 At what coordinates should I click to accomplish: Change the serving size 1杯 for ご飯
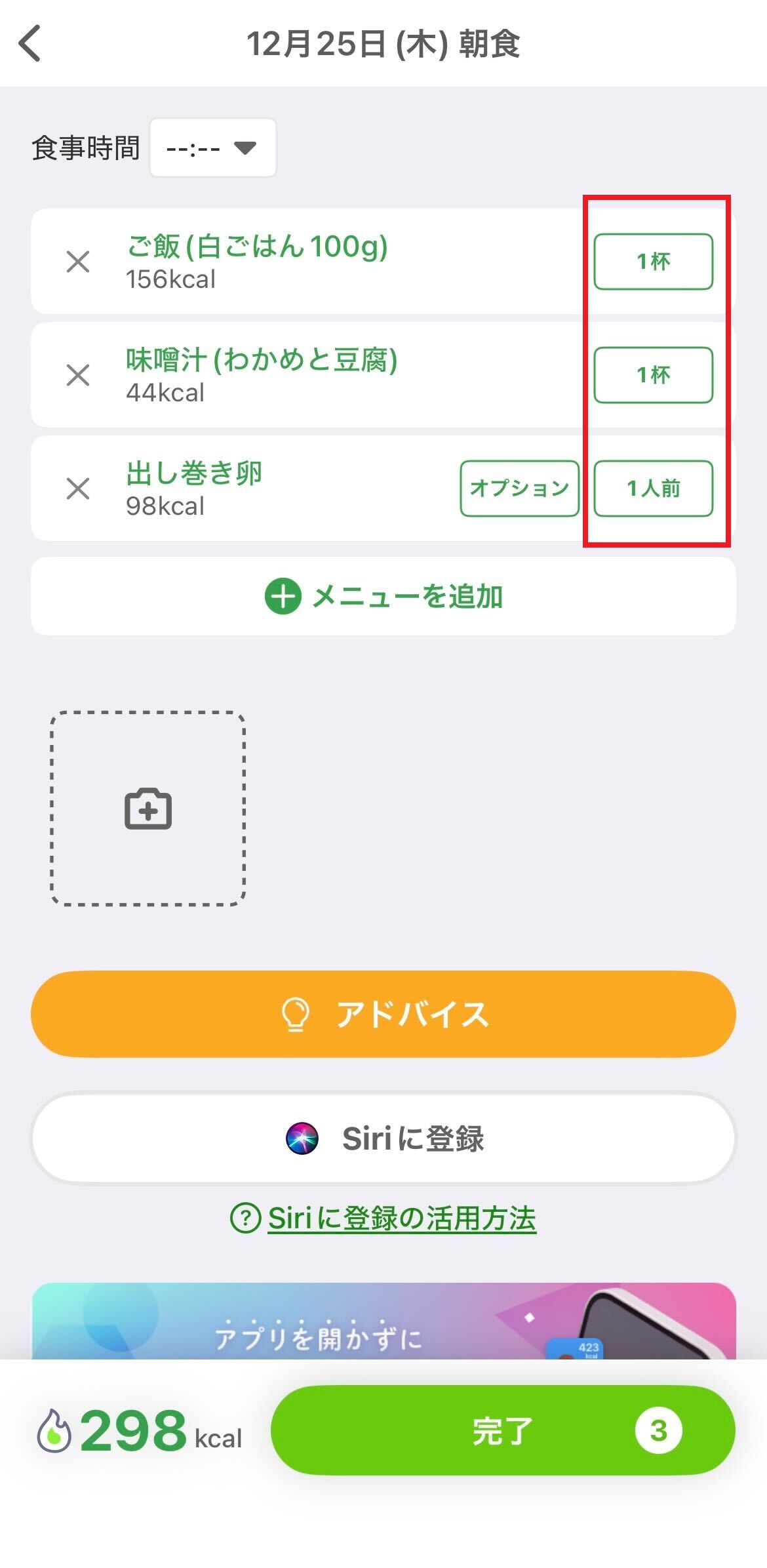[x=654, y=262]
